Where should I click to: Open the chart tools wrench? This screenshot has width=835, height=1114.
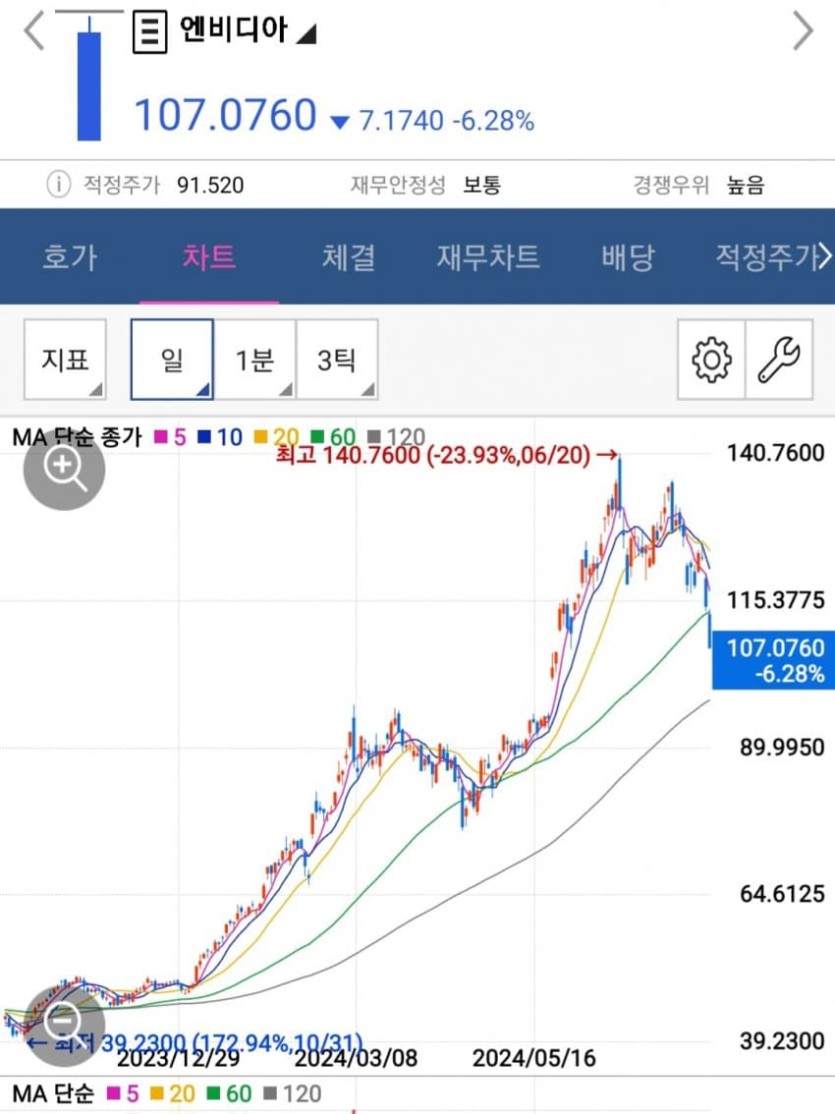[778, 360]
